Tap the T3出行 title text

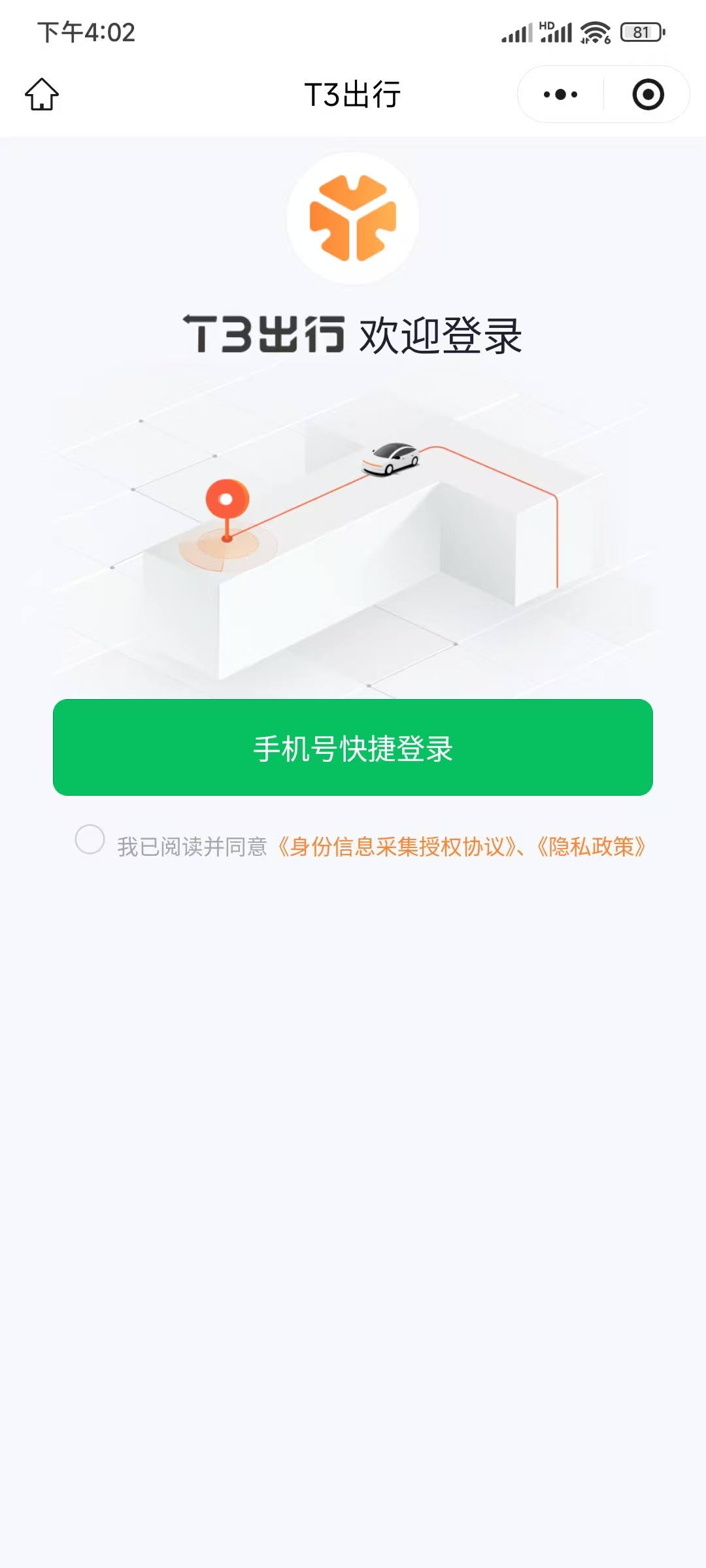[x=353, y=94]
